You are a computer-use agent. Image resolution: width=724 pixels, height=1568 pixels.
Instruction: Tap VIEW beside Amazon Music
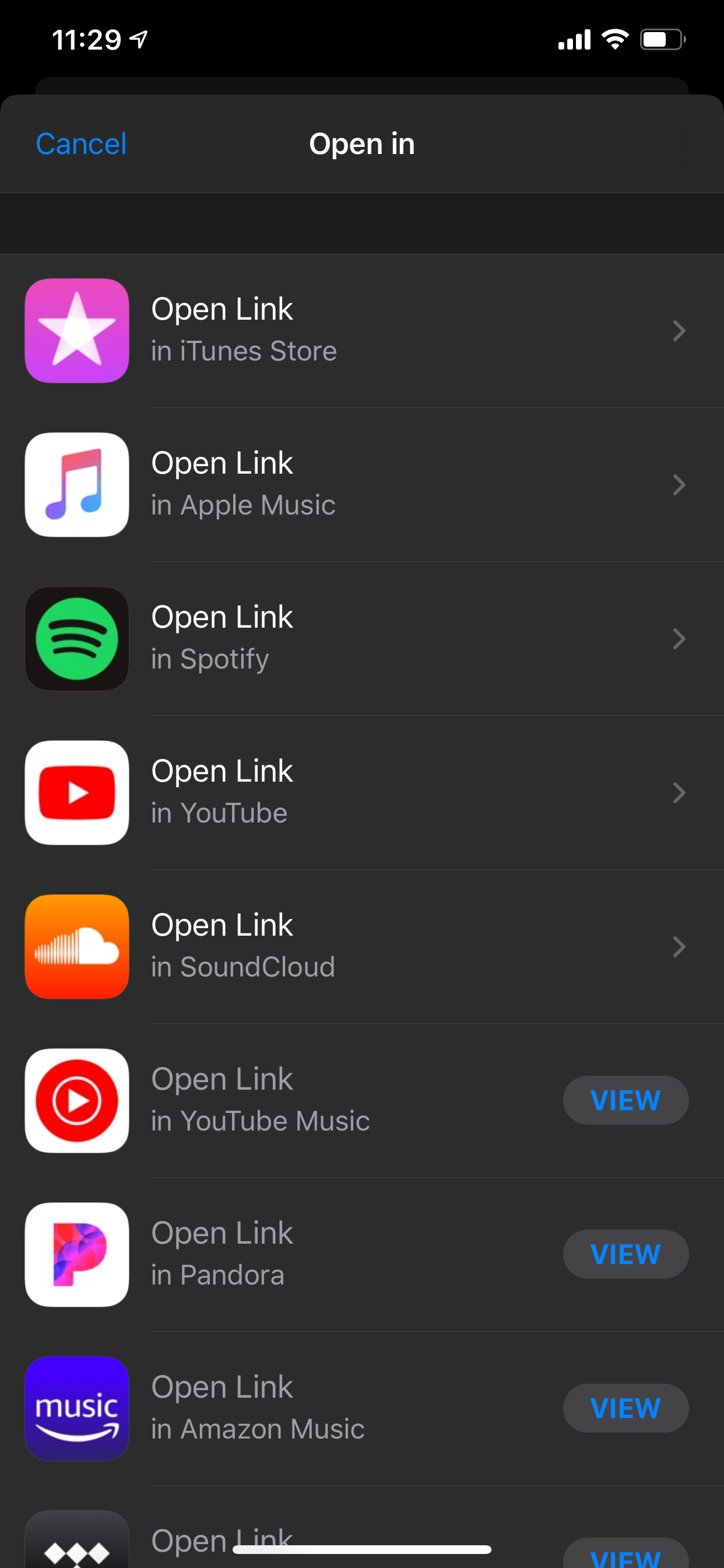pos(625,1408)
